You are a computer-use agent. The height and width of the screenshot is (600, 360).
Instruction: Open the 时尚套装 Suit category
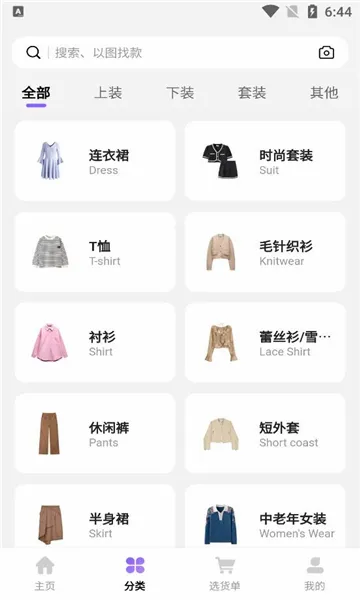(x=265, y=161)
